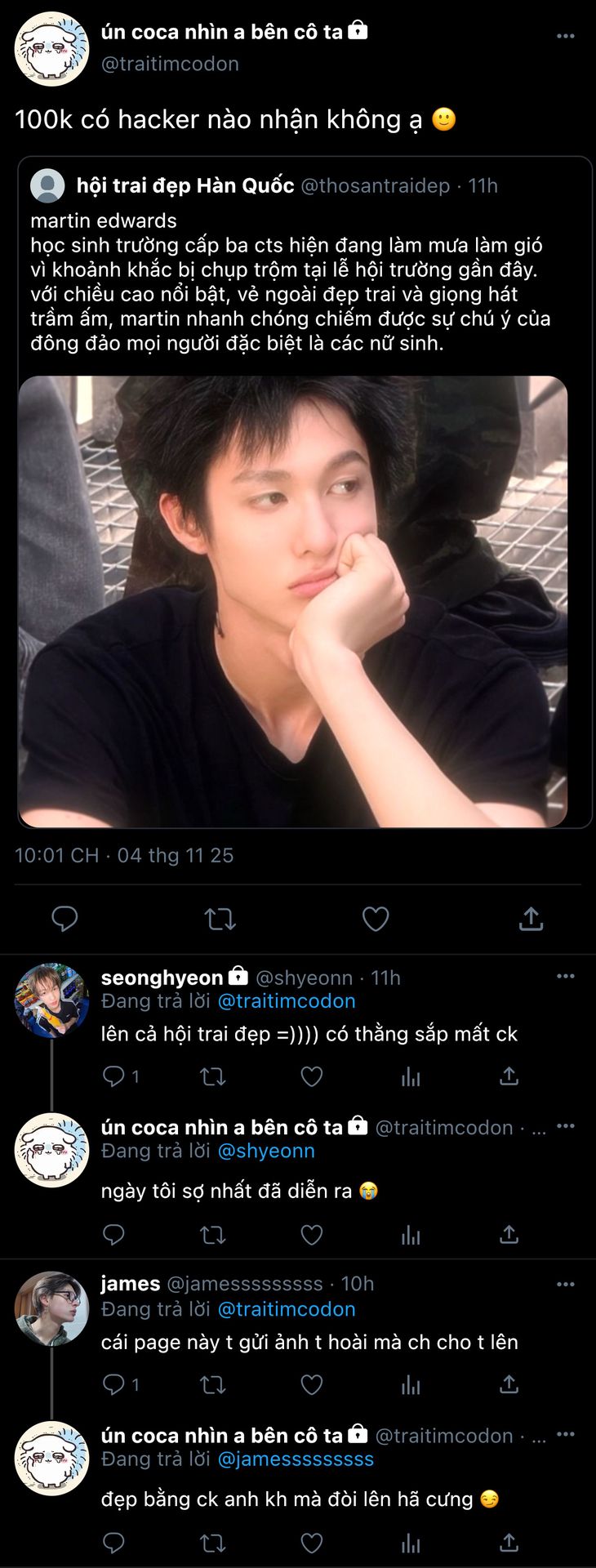
Task: Open the @traitimcodon link in seonghyeon's reply
Action: pos(287,1001)
